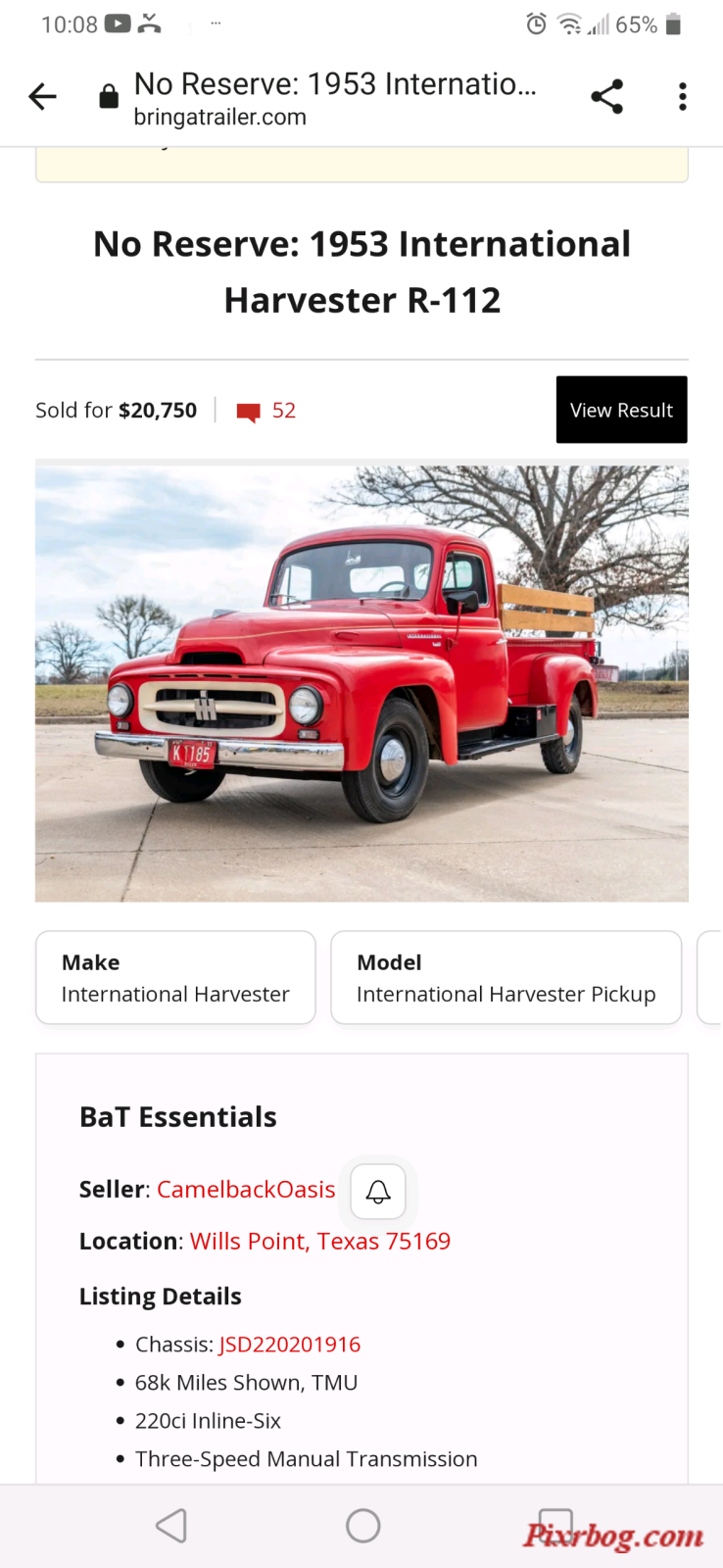Tap the system home button

[363, 1526]
